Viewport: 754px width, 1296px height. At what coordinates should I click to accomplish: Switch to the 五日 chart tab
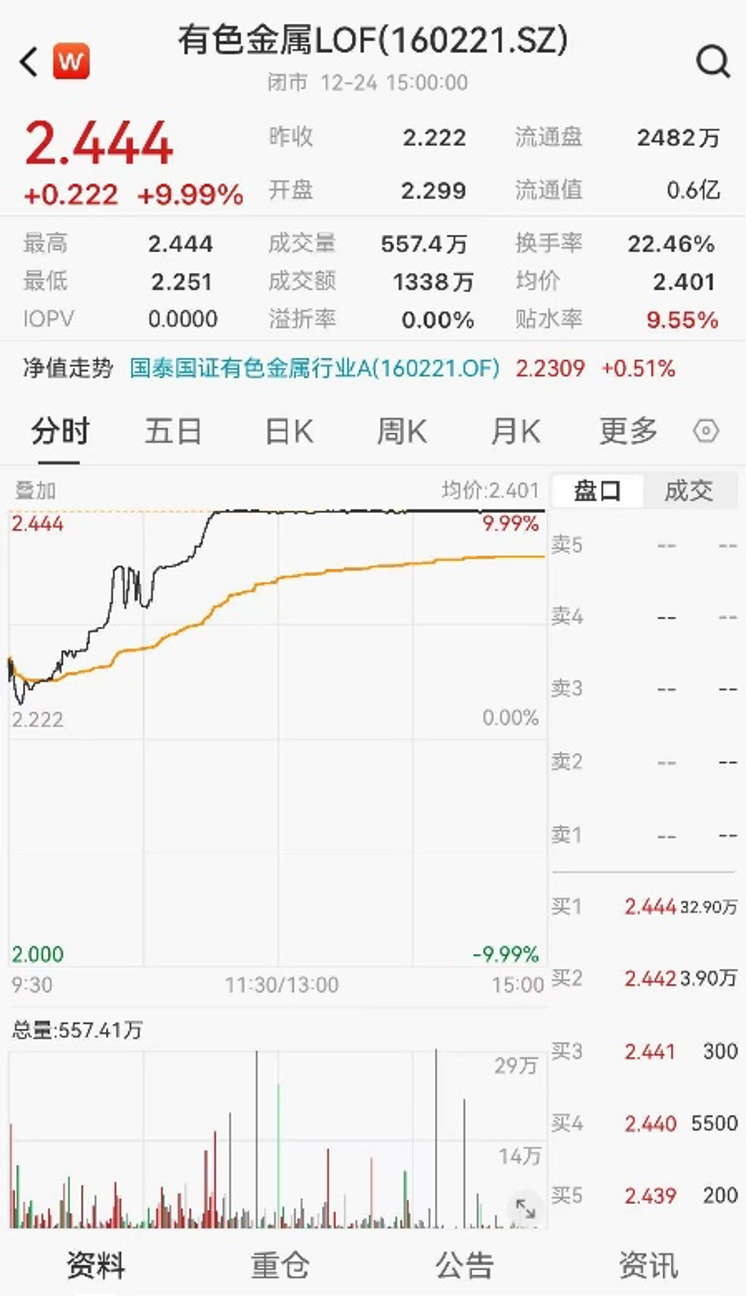point(172,430)
